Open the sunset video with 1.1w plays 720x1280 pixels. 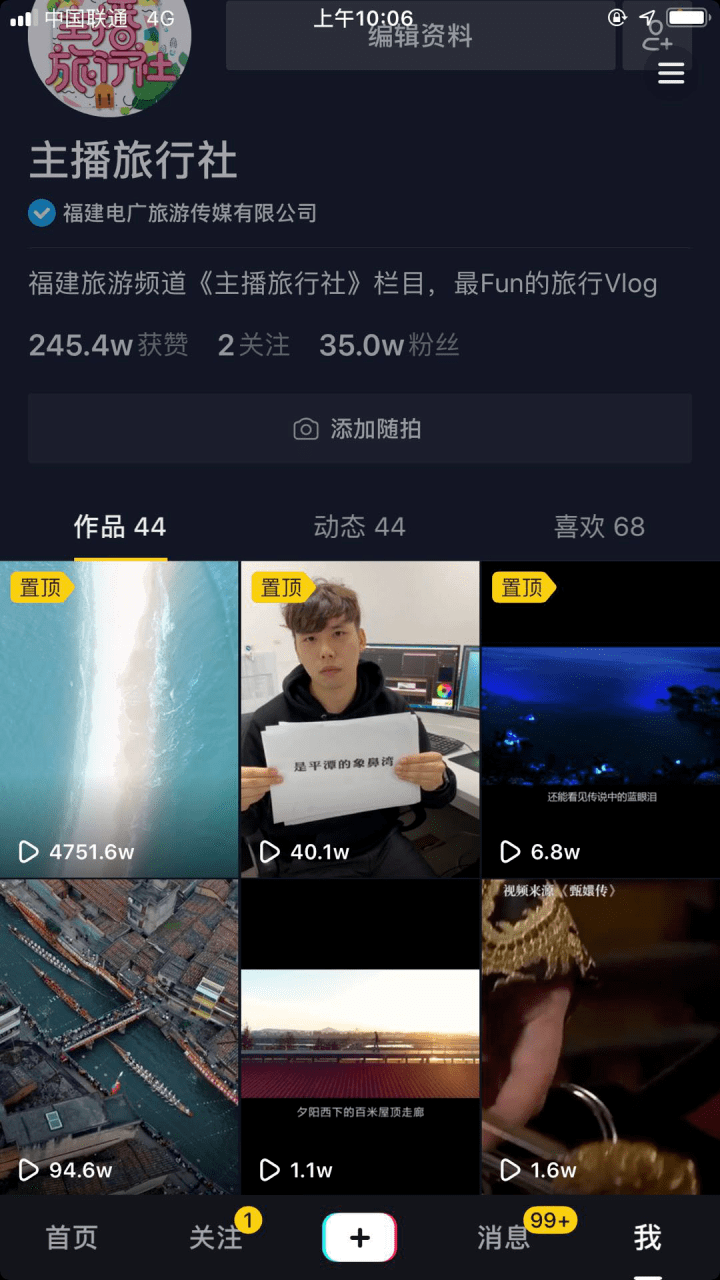coord(360,1037)
